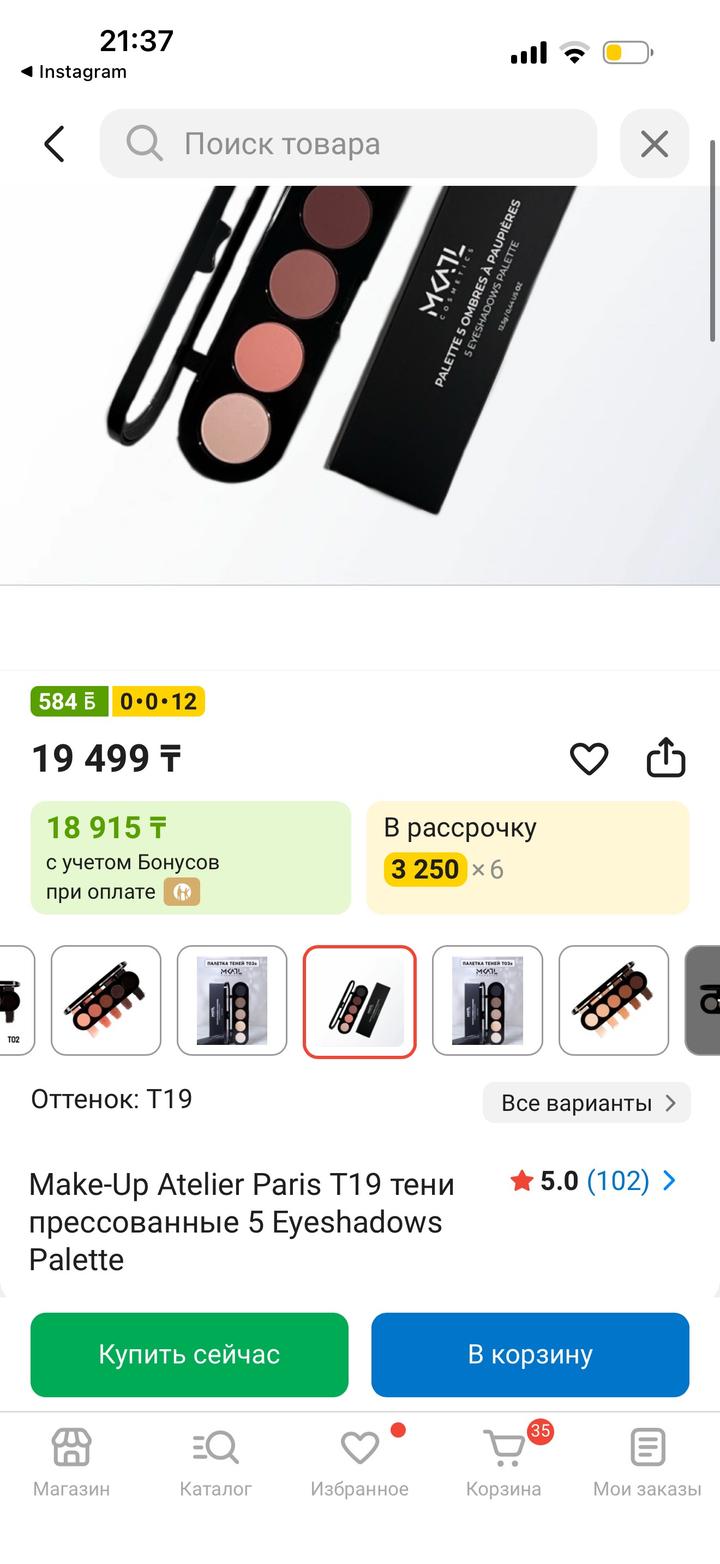Image resolution: width=720 pixels, height=1564 pixels.
Task: Open reviews rating 5.0 (102)
Action: (594, 1181)
